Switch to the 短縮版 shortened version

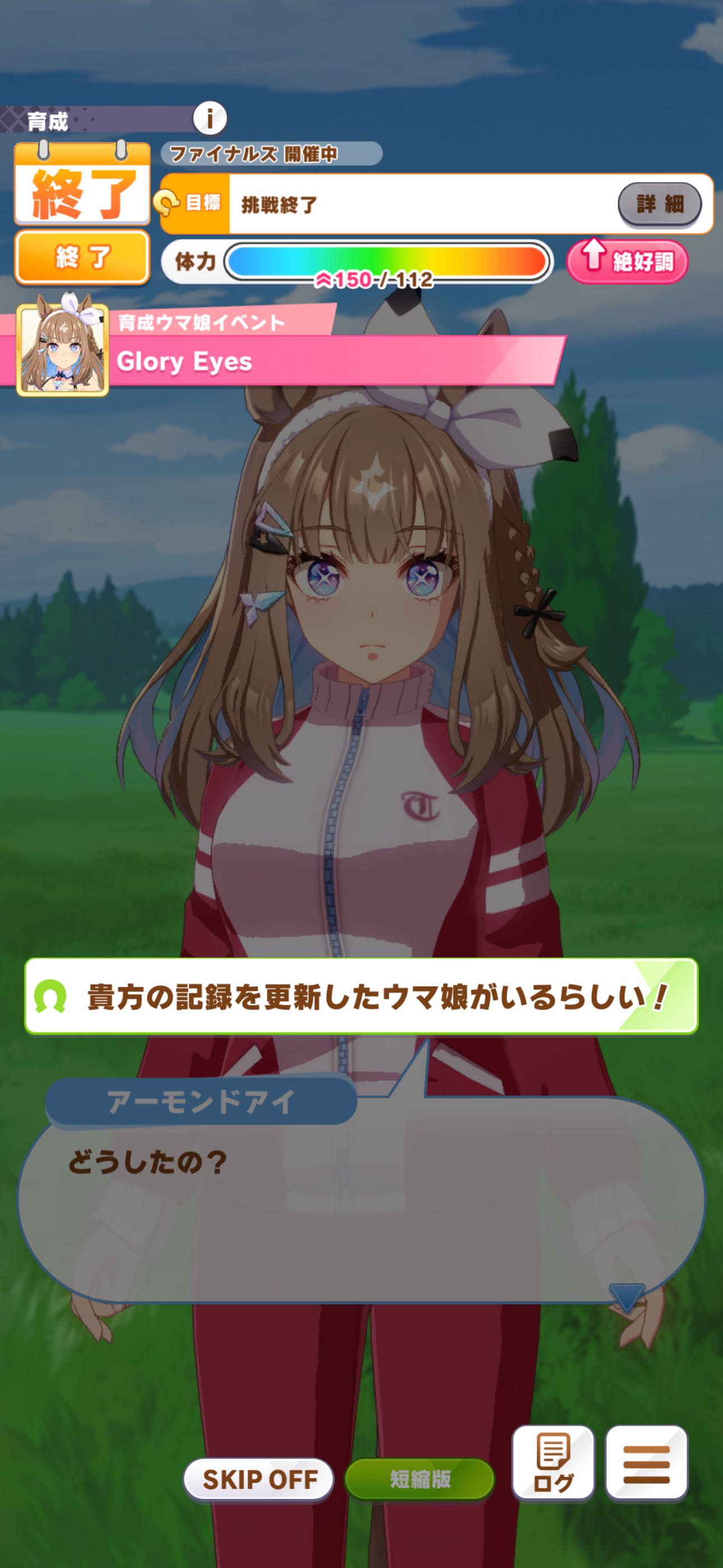(420, 1478)
